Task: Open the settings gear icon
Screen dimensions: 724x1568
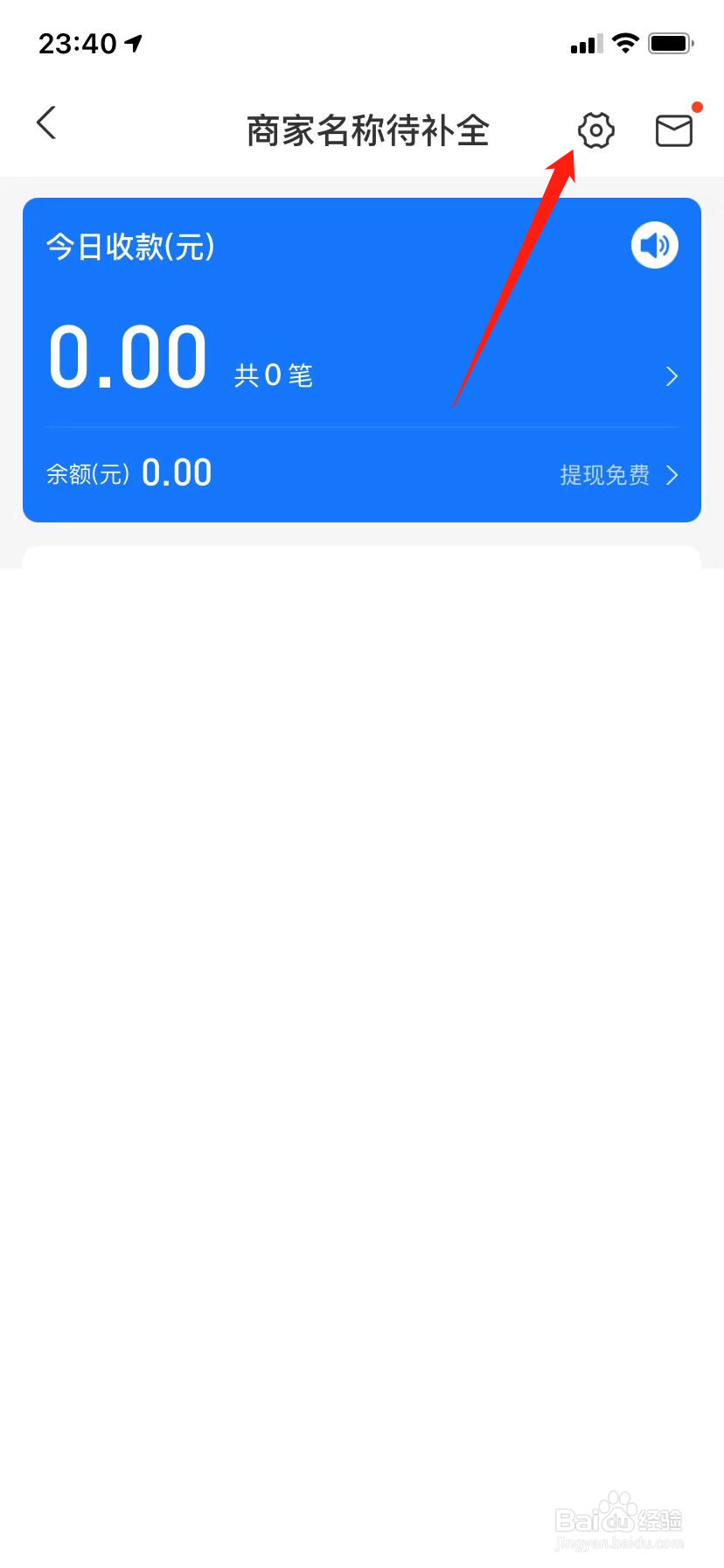Action: pos(595,129)
